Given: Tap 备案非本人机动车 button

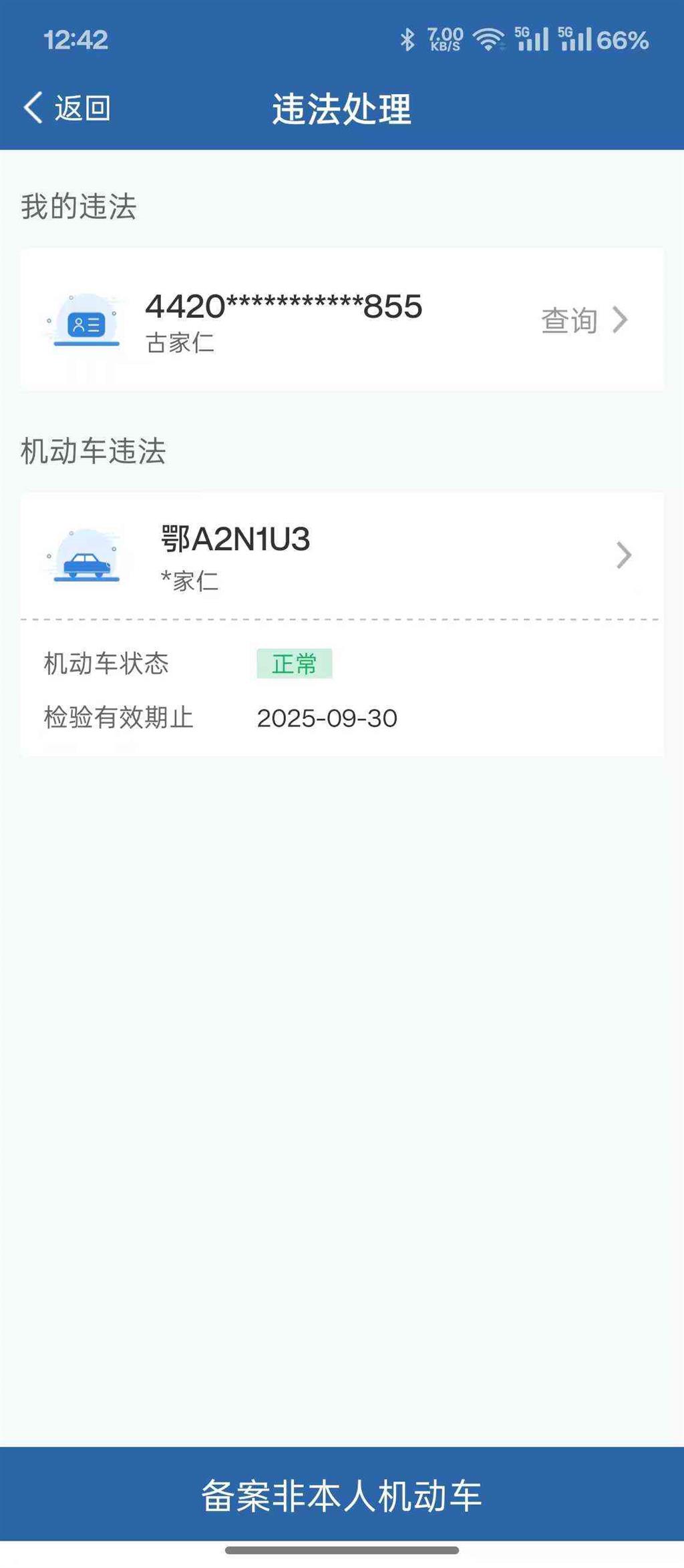Looking at the screenshot, I should pyautogui.click(x=342, y=1495).
